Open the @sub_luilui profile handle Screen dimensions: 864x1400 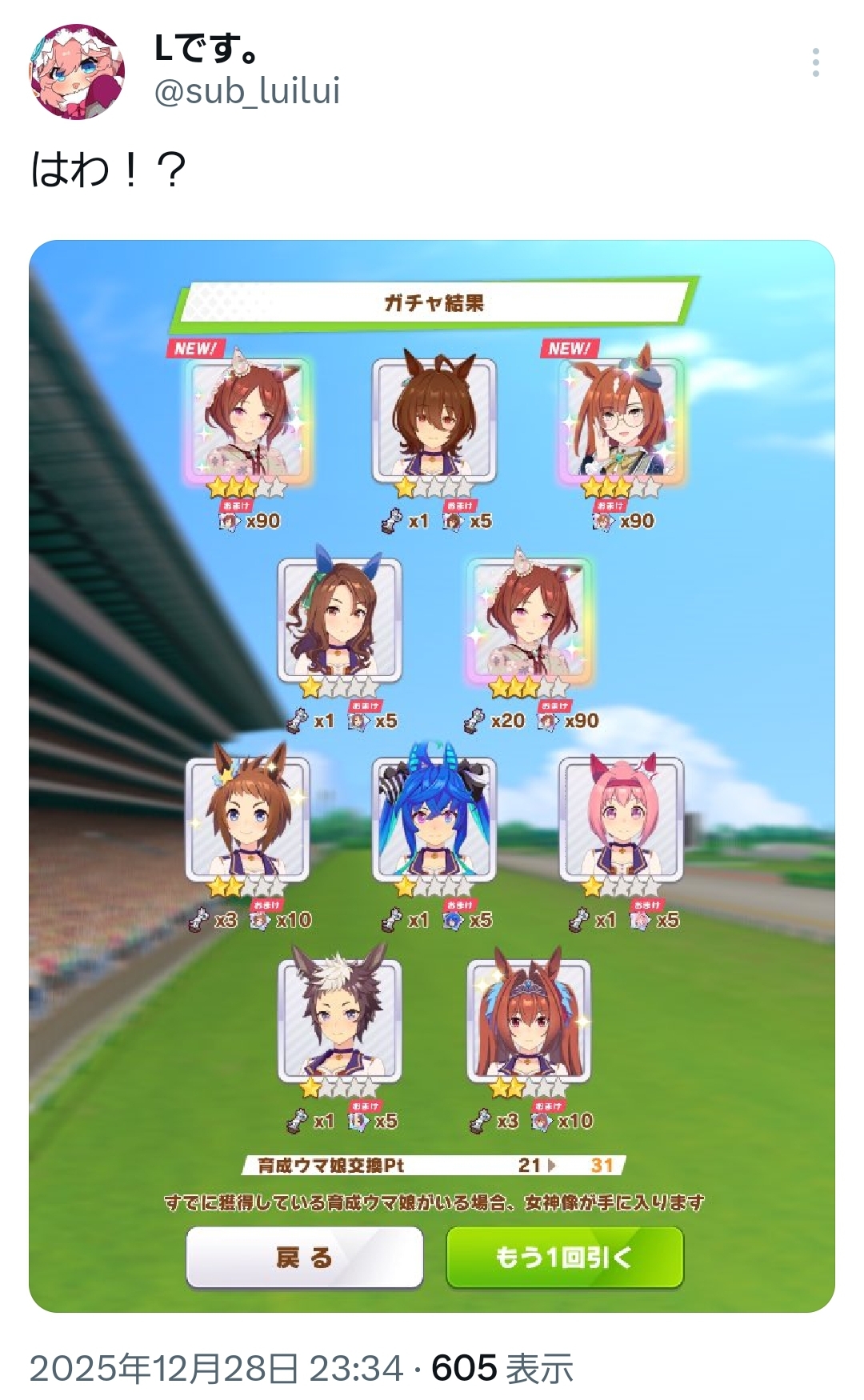[246, 91]
